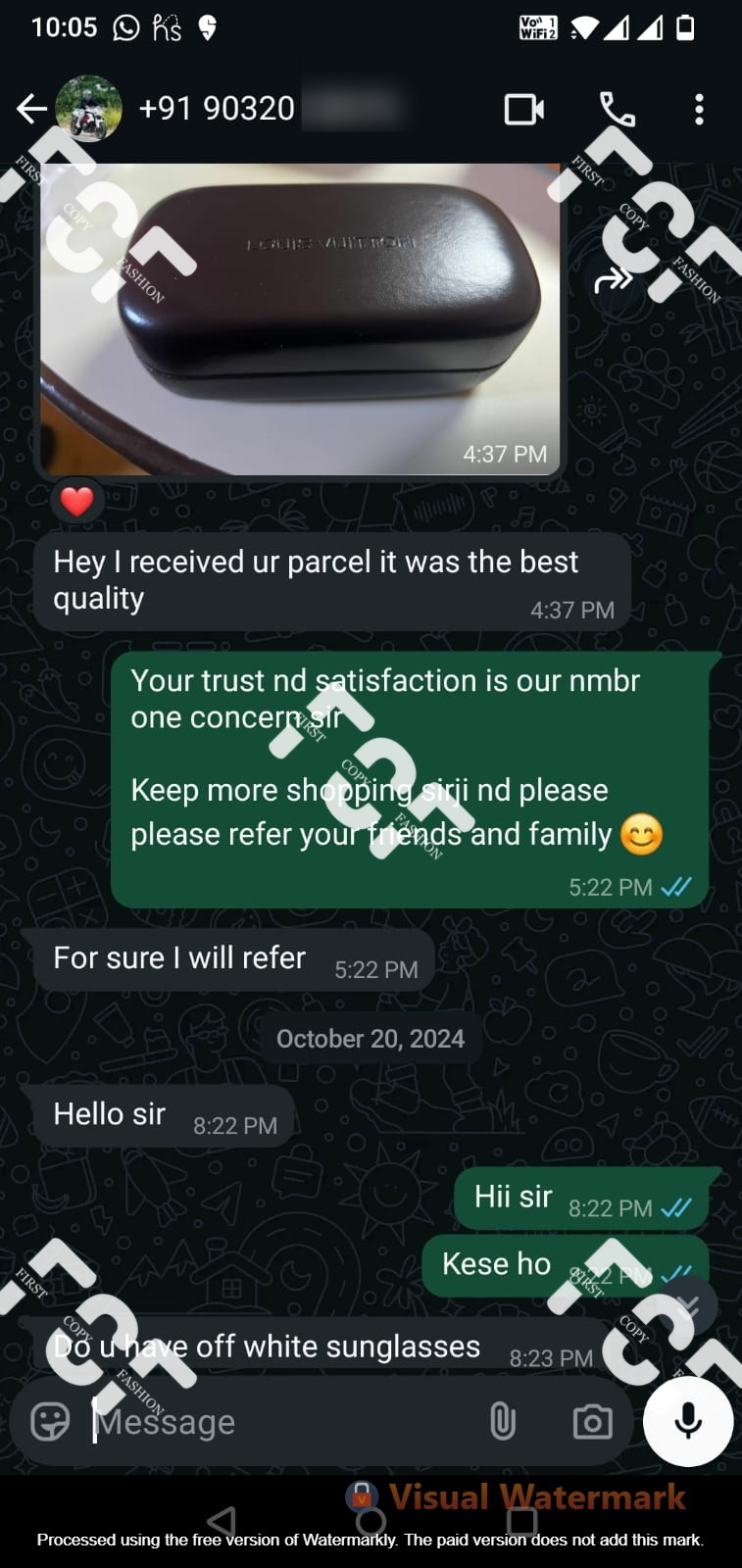Open the three-dot overflow menu
Viewport: 742px width, 1568px height.
(x=699, y=109)
